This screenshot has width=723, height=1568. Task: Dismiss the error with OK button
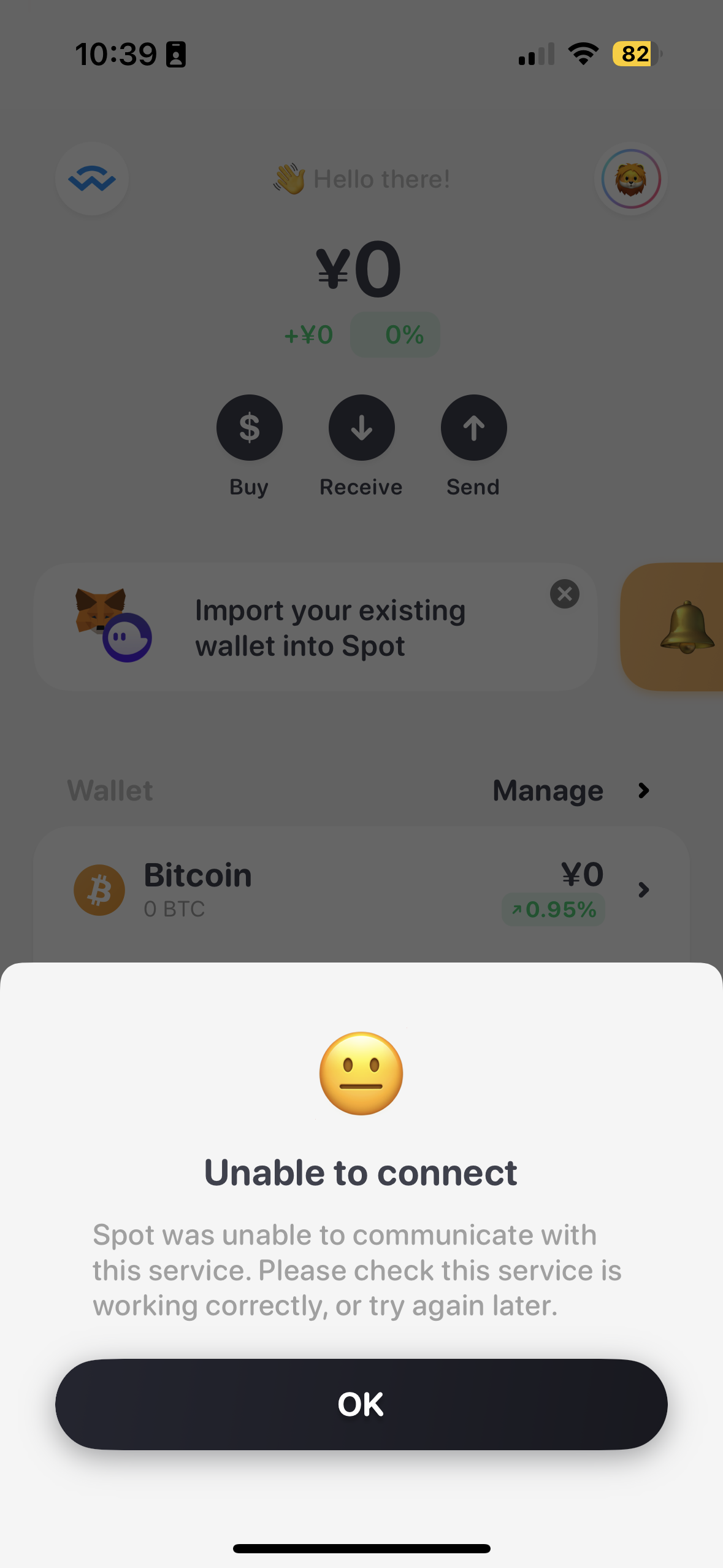[361, 1404]
